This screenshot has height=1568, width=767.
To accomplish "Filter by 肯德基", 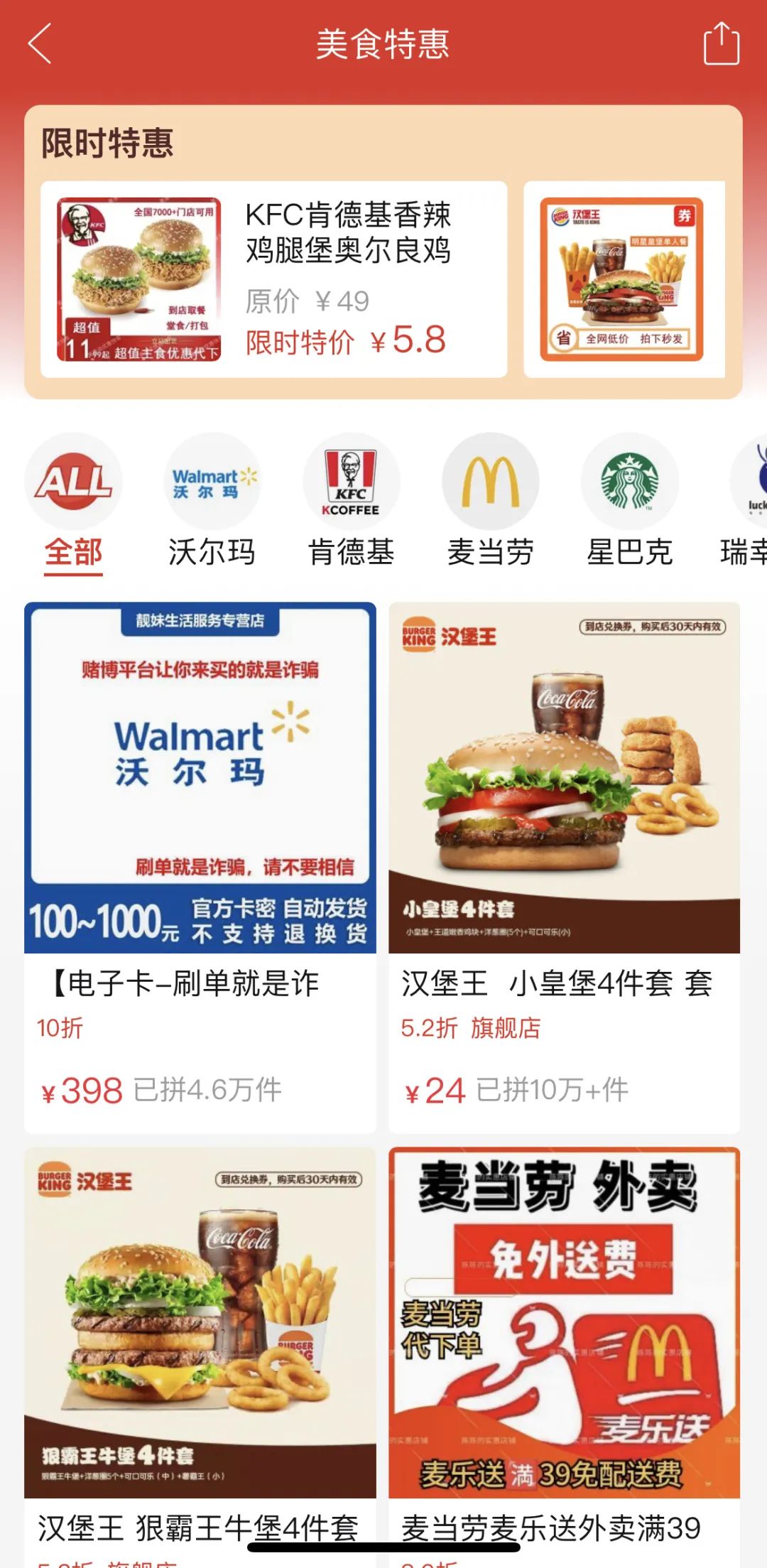I will pos(351,502).
